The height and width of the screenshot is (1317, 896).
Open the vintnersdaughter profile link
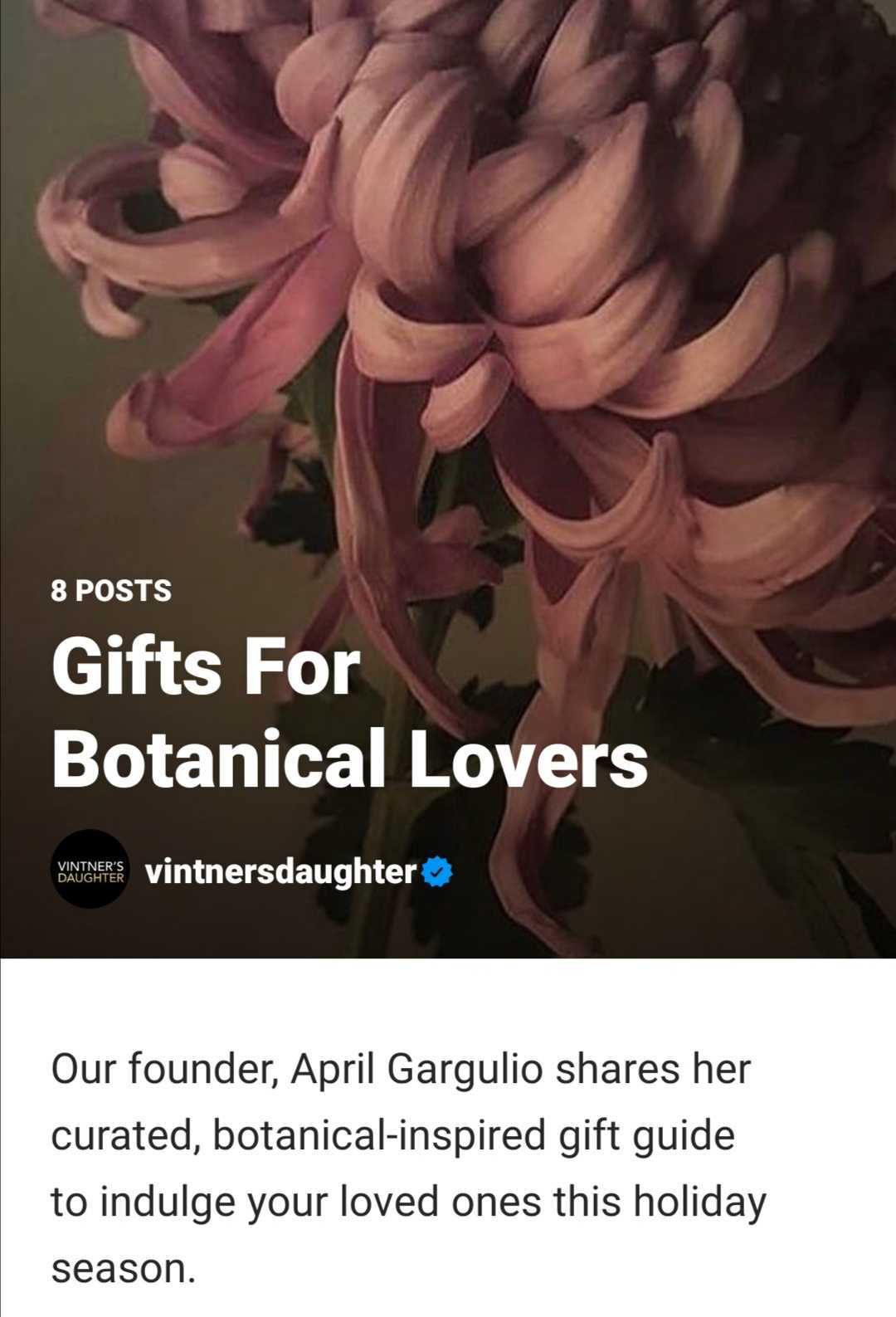(280, 872)
